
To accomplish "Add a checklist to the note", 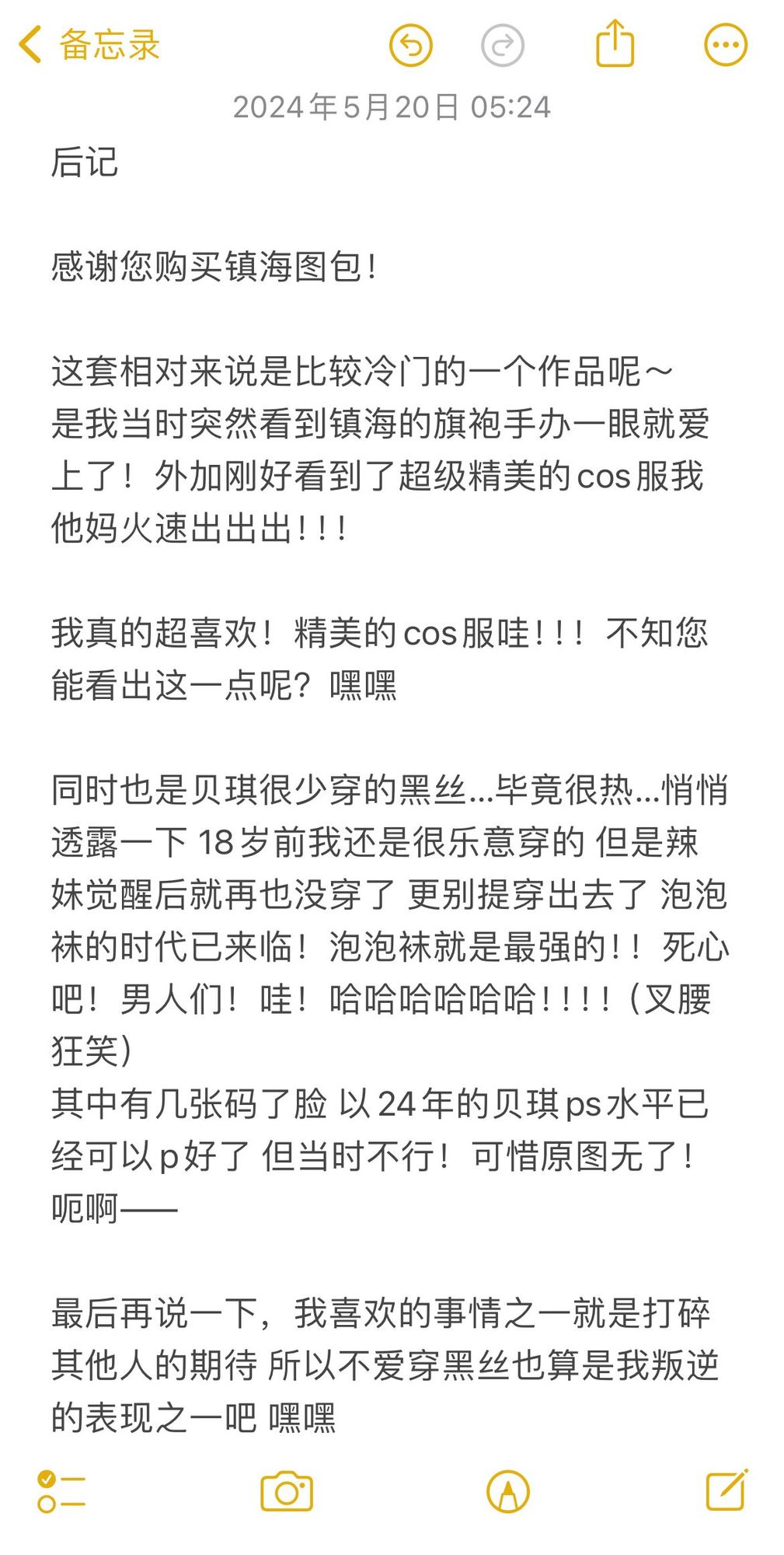I will (x=61, y=1492).
